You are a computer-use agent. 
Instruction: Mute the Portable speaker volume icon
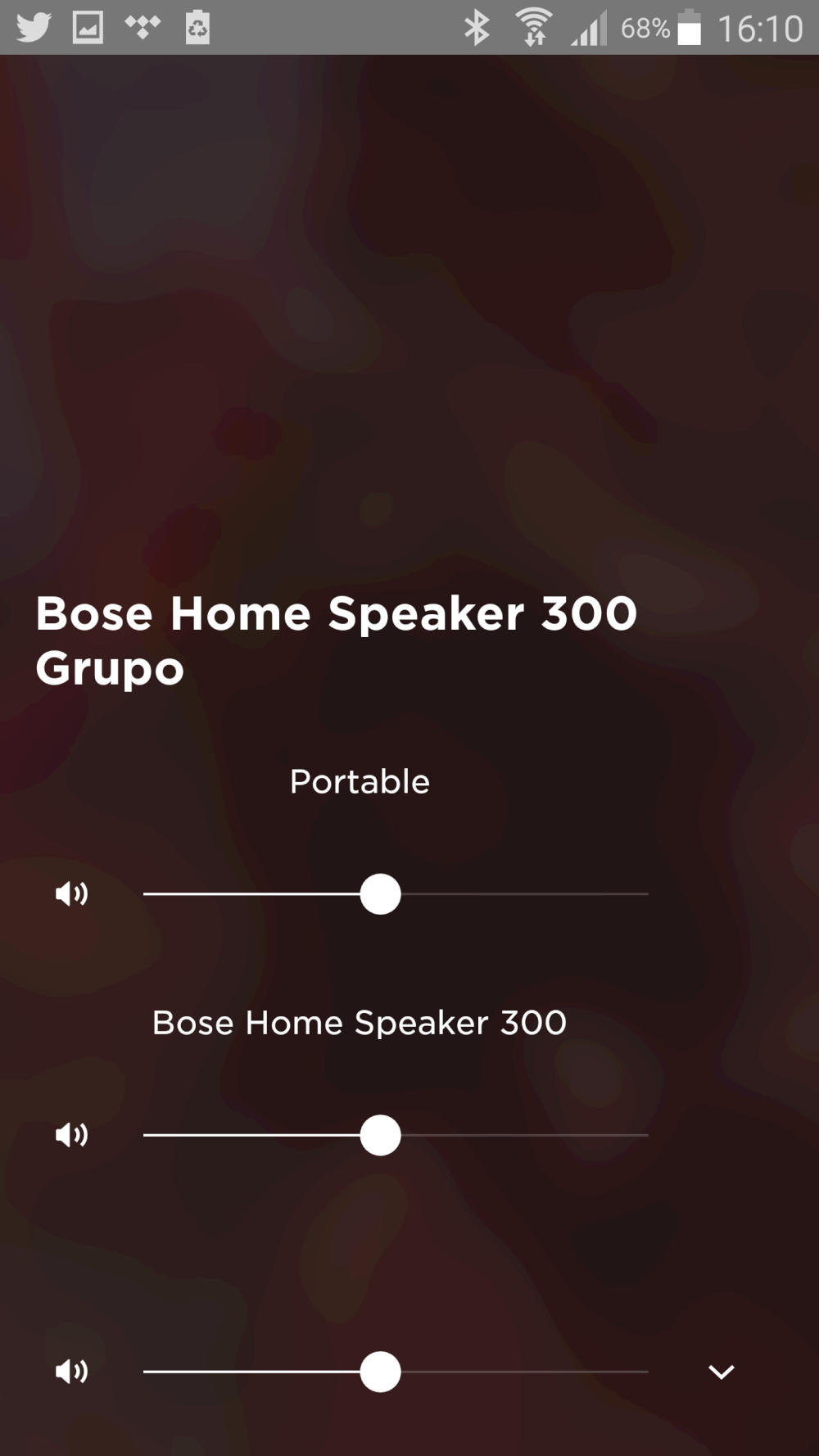click(71, 893)
